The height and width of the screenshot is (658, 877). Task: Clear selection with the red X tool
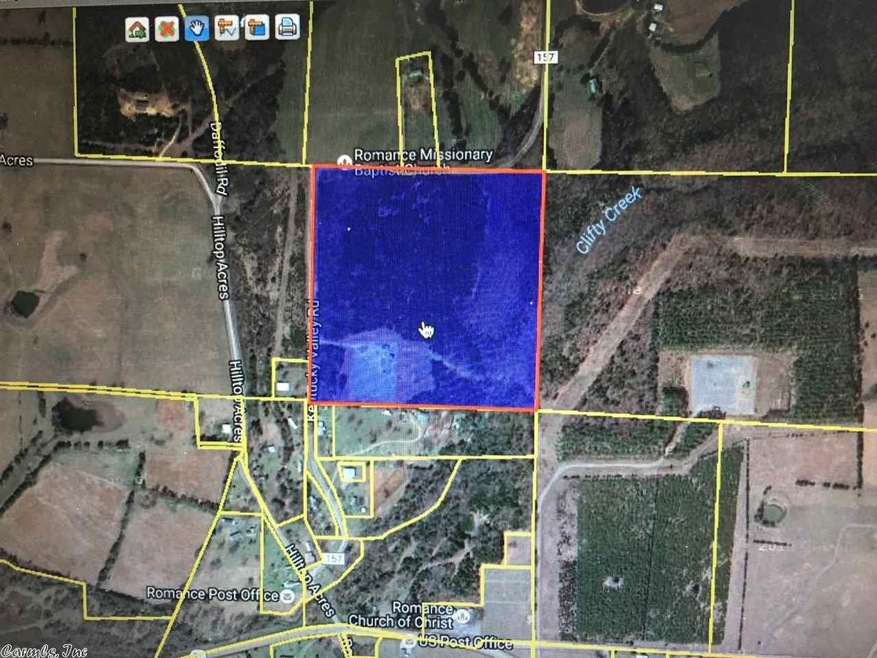point(166,28)
